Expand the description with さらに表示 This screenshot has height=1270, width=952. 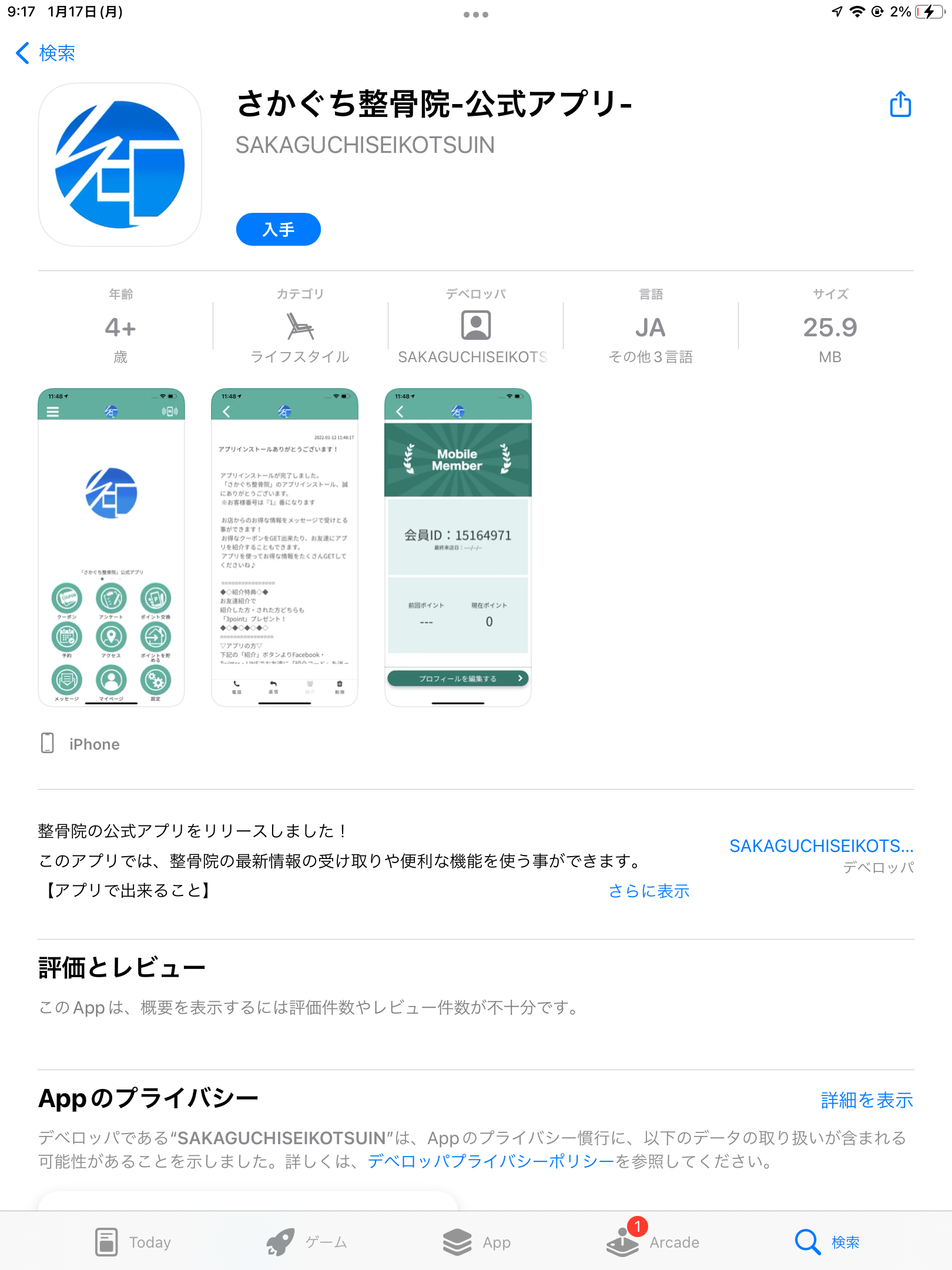coord(649,891)
